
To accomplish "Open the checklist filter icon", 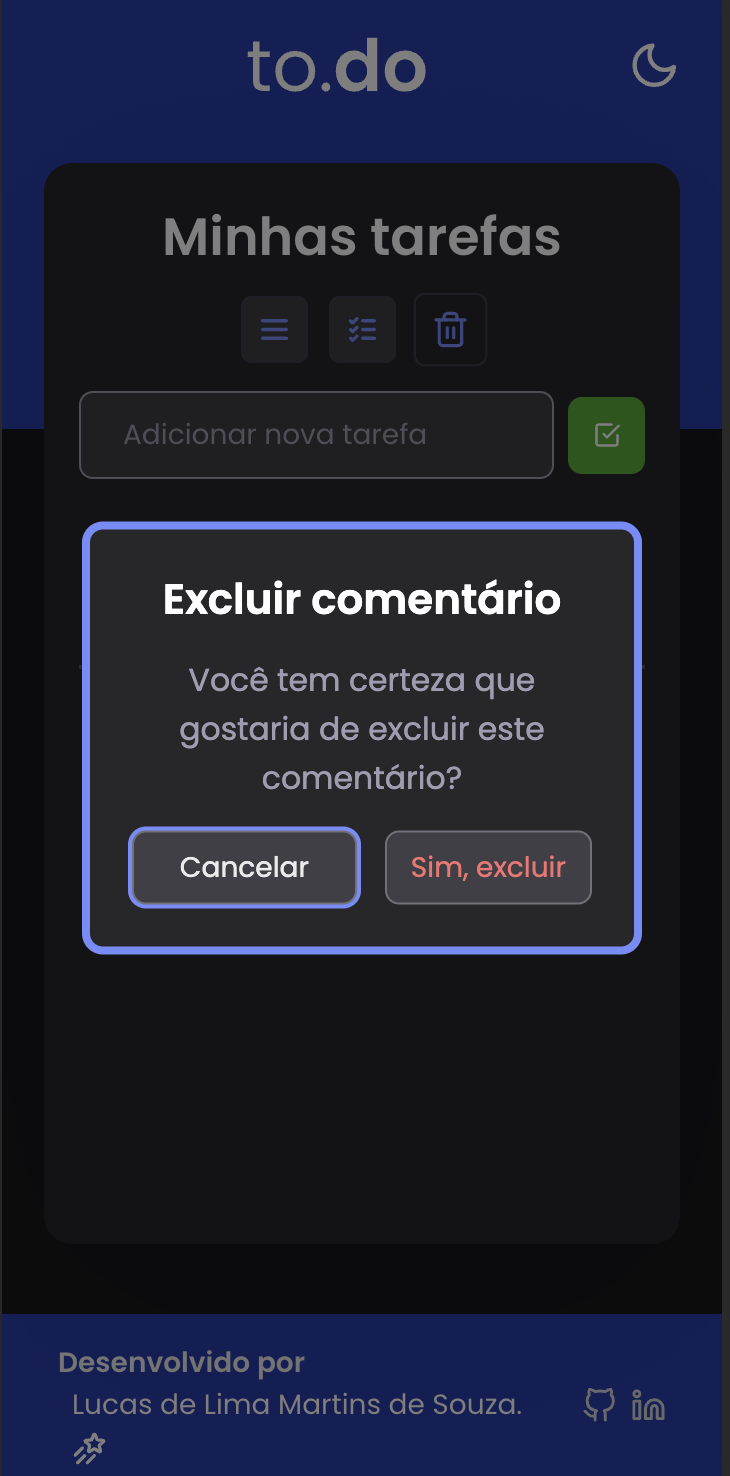I will (x=362, y=329).
